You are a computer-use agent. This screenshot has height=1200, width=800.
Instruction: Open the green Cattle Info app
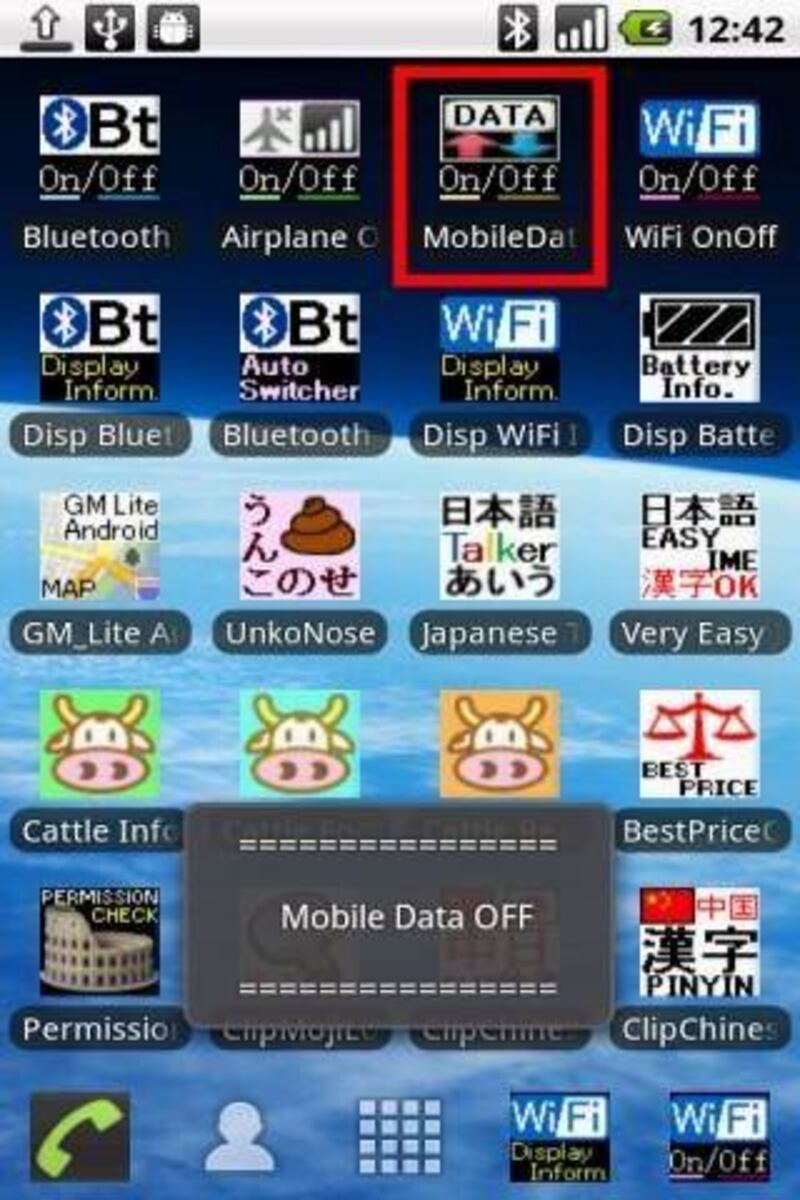pyautogui.click(x=99, y=744)
